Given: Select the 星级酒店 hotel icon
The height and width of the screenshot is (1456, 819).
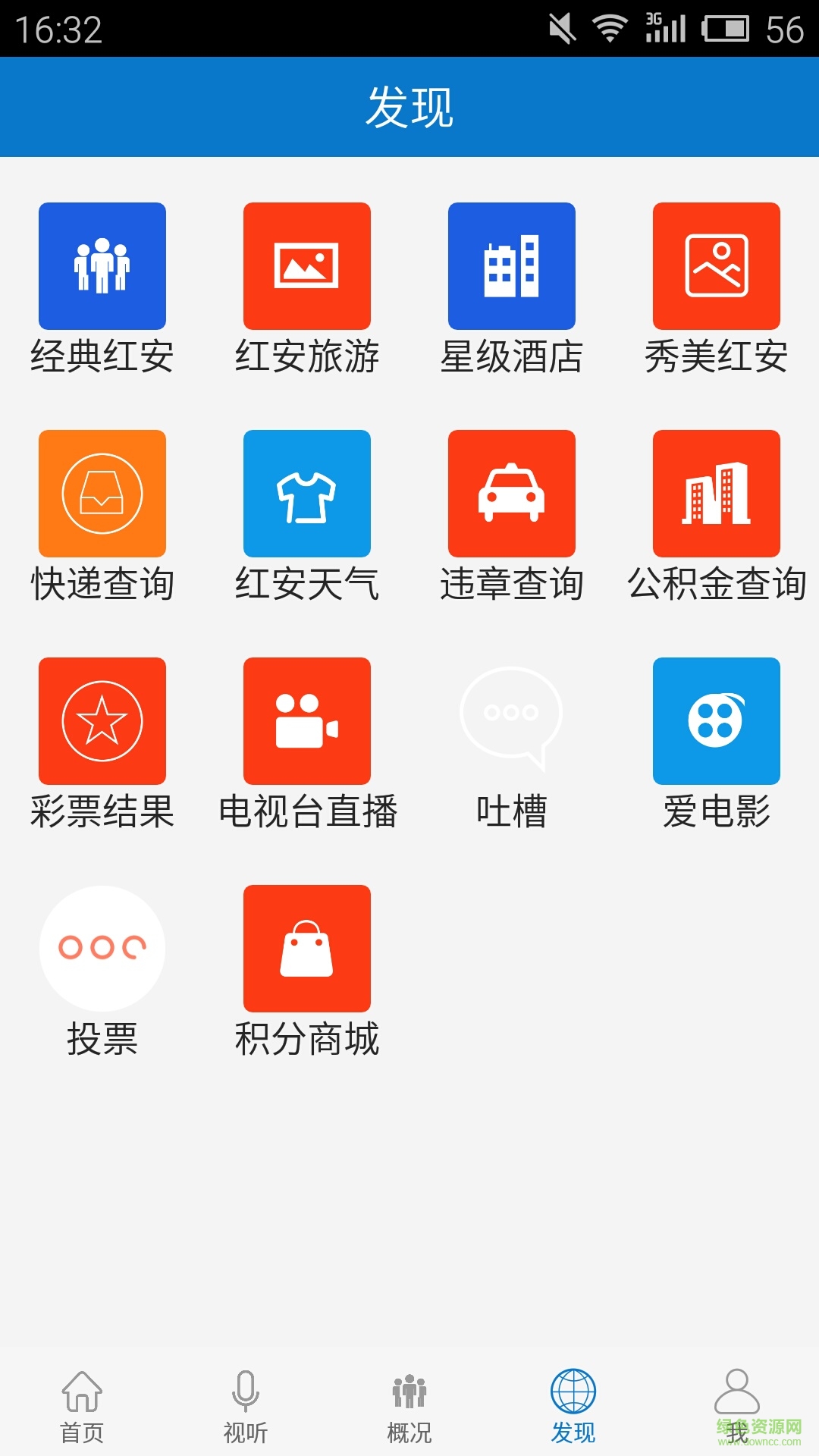Looking at the screenshot, I should pos(512,265).
